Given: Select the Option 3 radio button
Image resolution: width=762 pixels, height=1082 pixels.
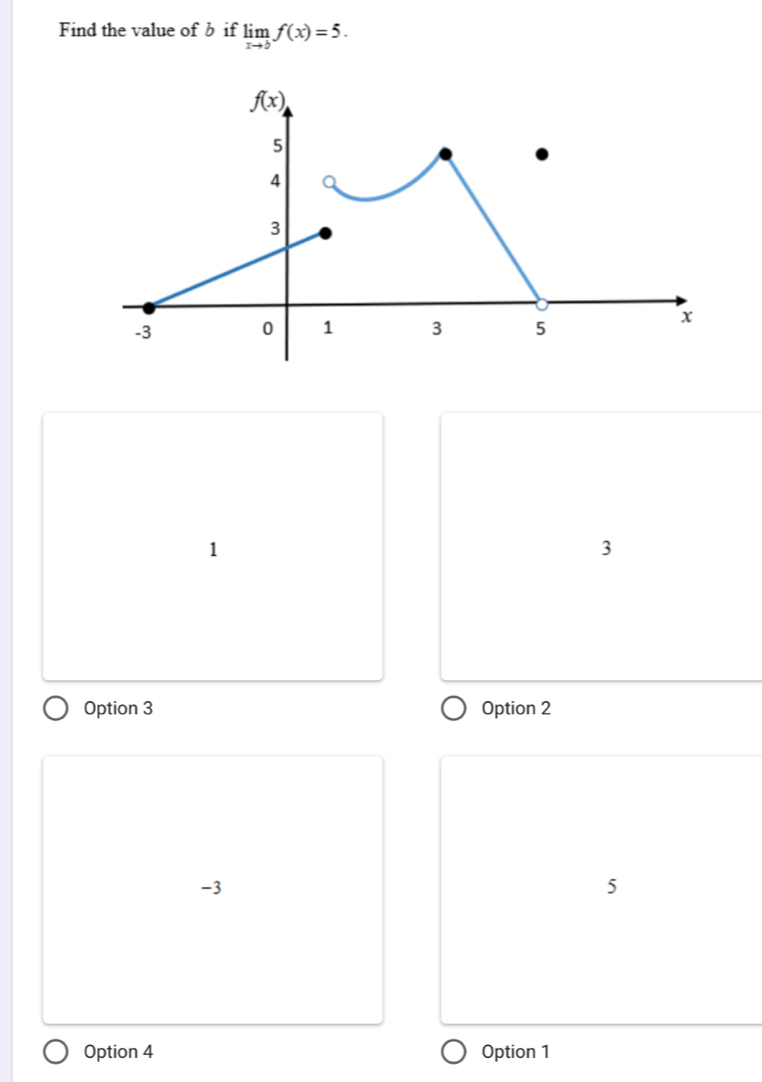Looking at the screenshot, I should pos(56,709).
